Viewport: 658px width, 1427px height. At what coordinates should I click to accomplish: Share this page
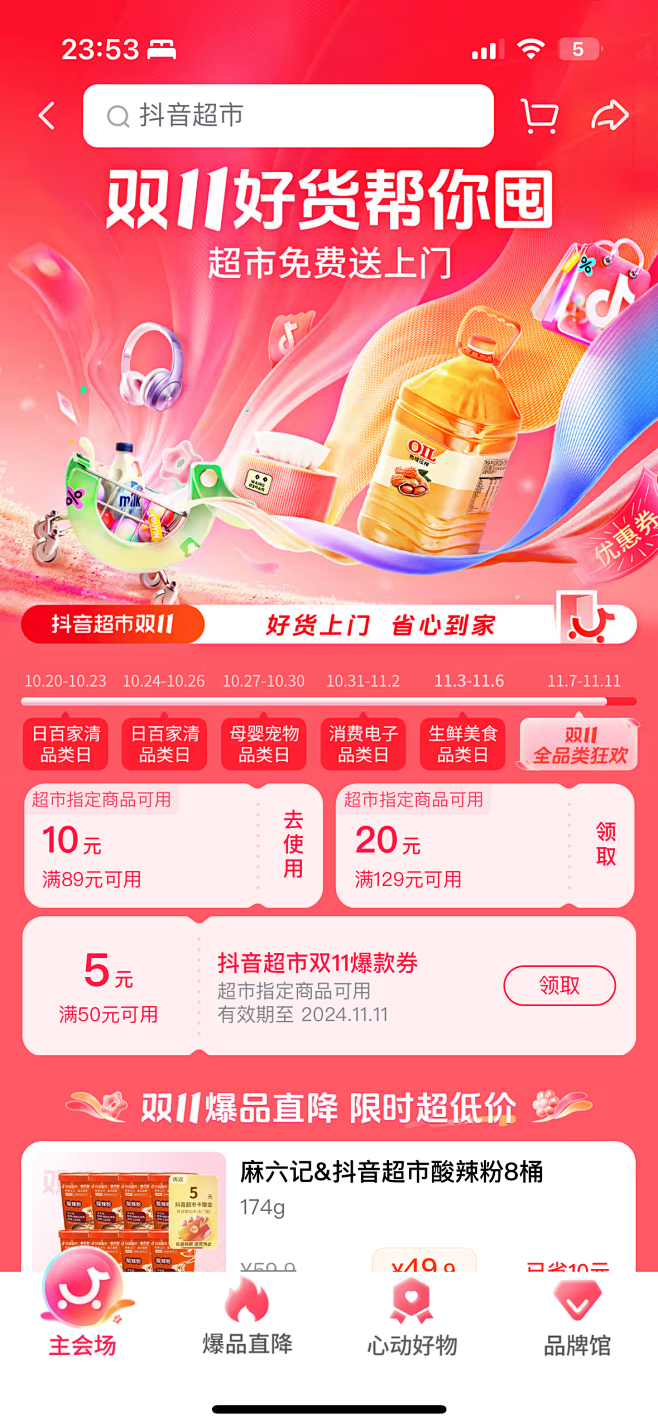(x=609, y=116)
